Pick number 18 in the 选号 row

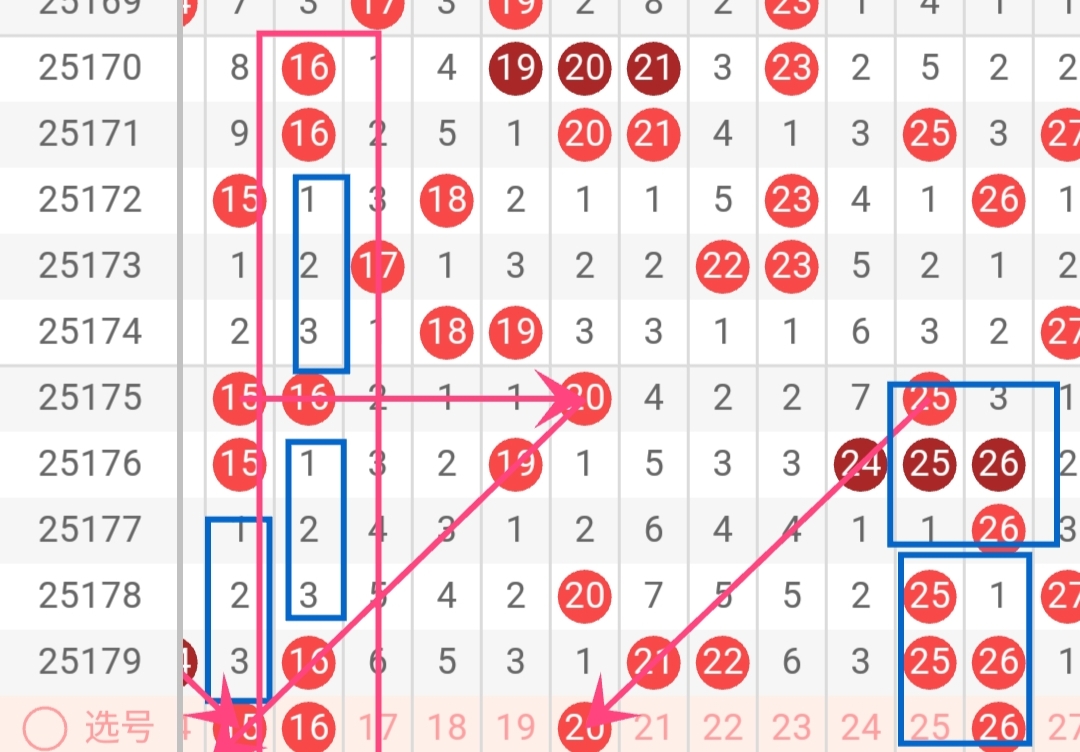(447, 728)
